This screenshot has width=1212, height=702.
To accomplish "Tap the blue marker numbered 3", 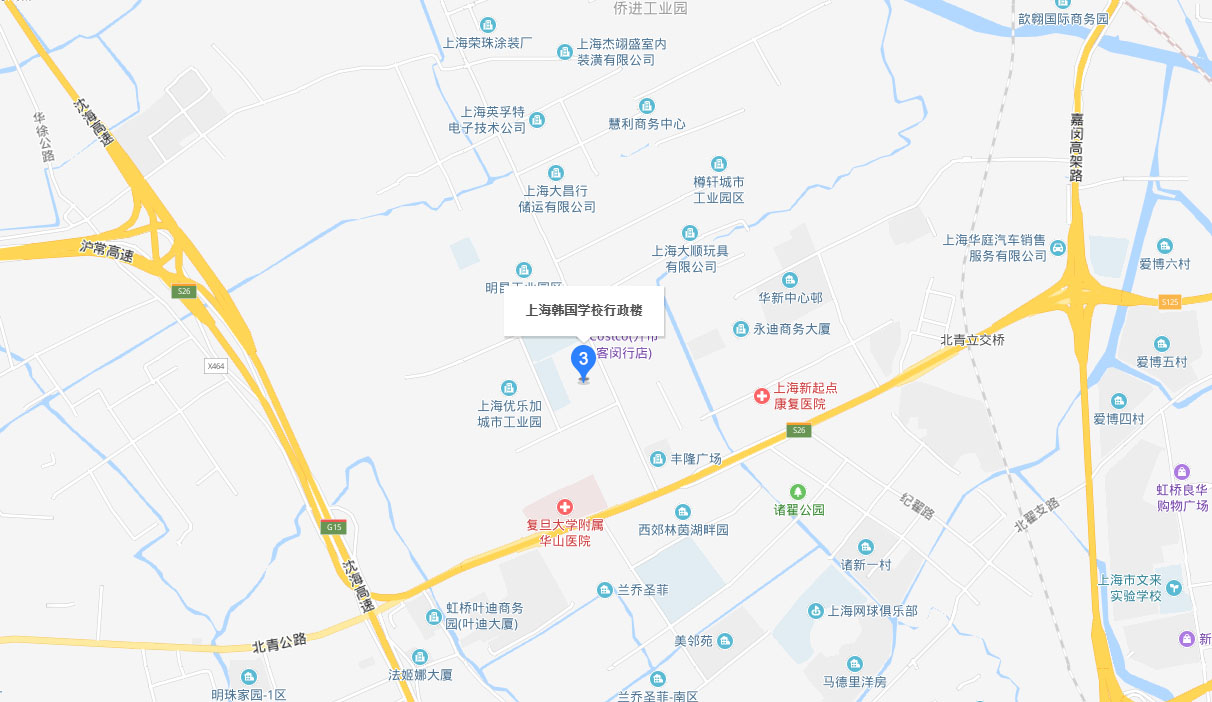I will [x=583, y=361].
